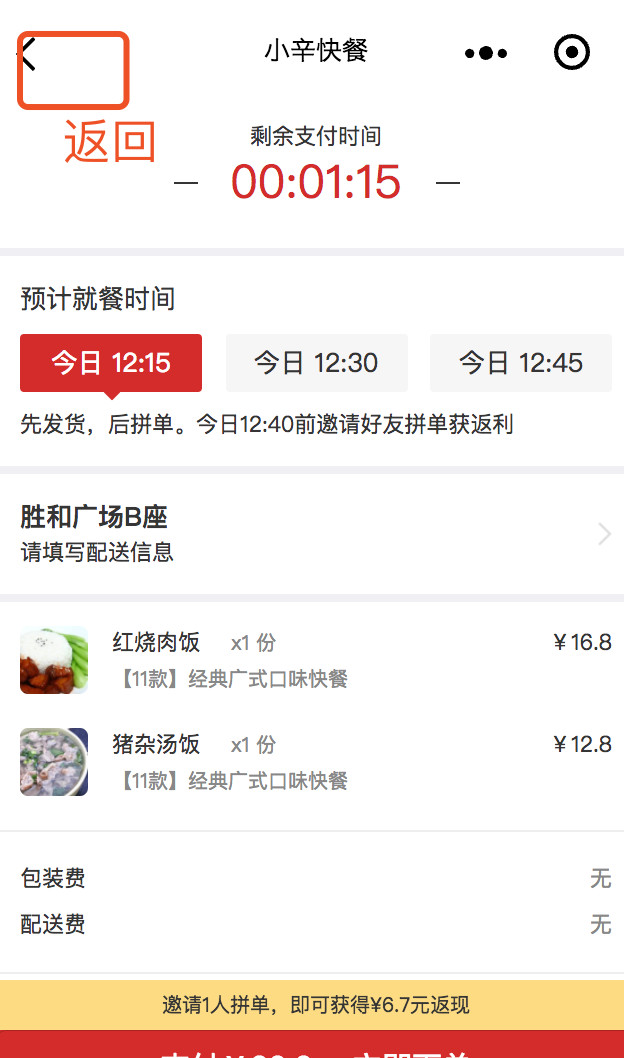Go back using the top-left arrow
The width and height of the screenshot is (624, 1058).
click(x=27, y=53)
